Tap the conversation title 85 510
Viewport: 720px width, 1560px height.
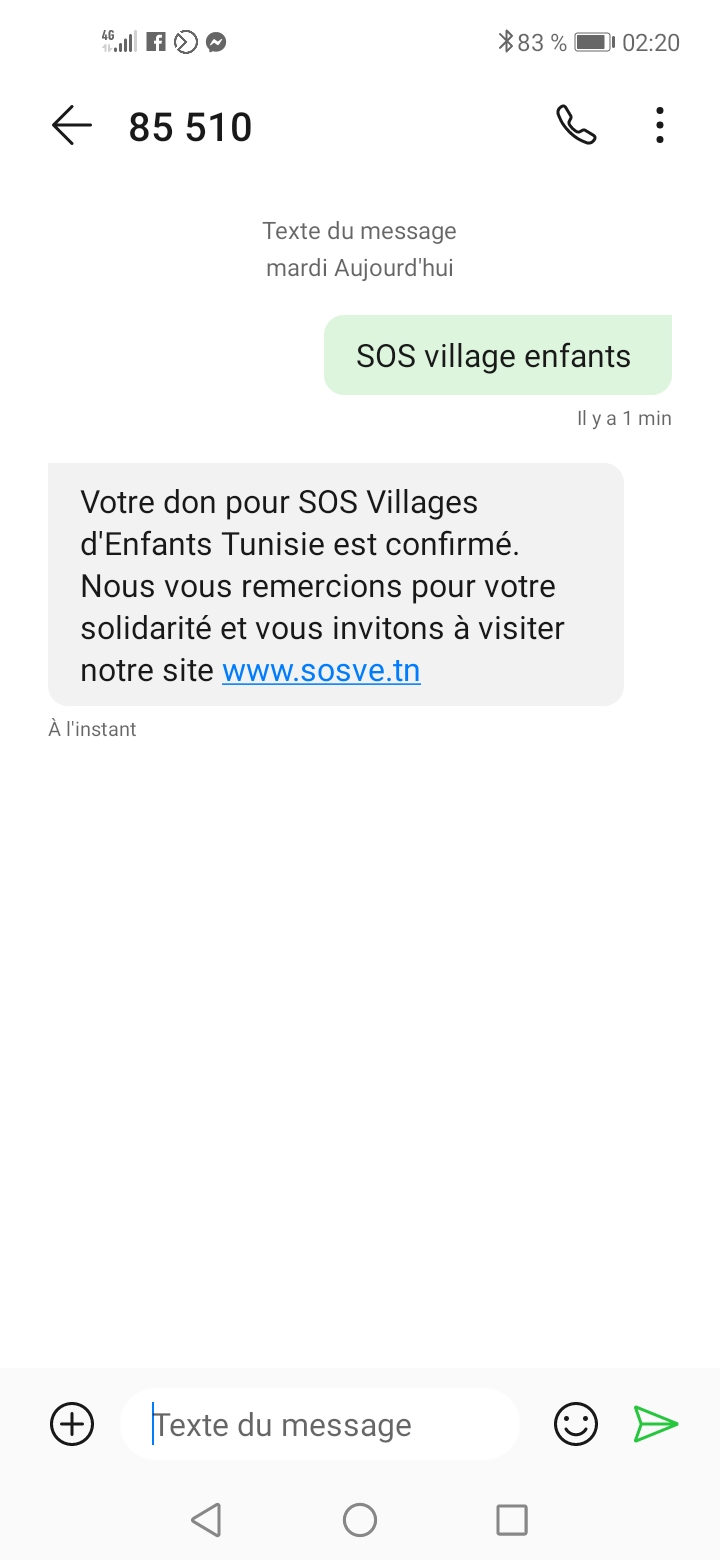click(190, 126)
